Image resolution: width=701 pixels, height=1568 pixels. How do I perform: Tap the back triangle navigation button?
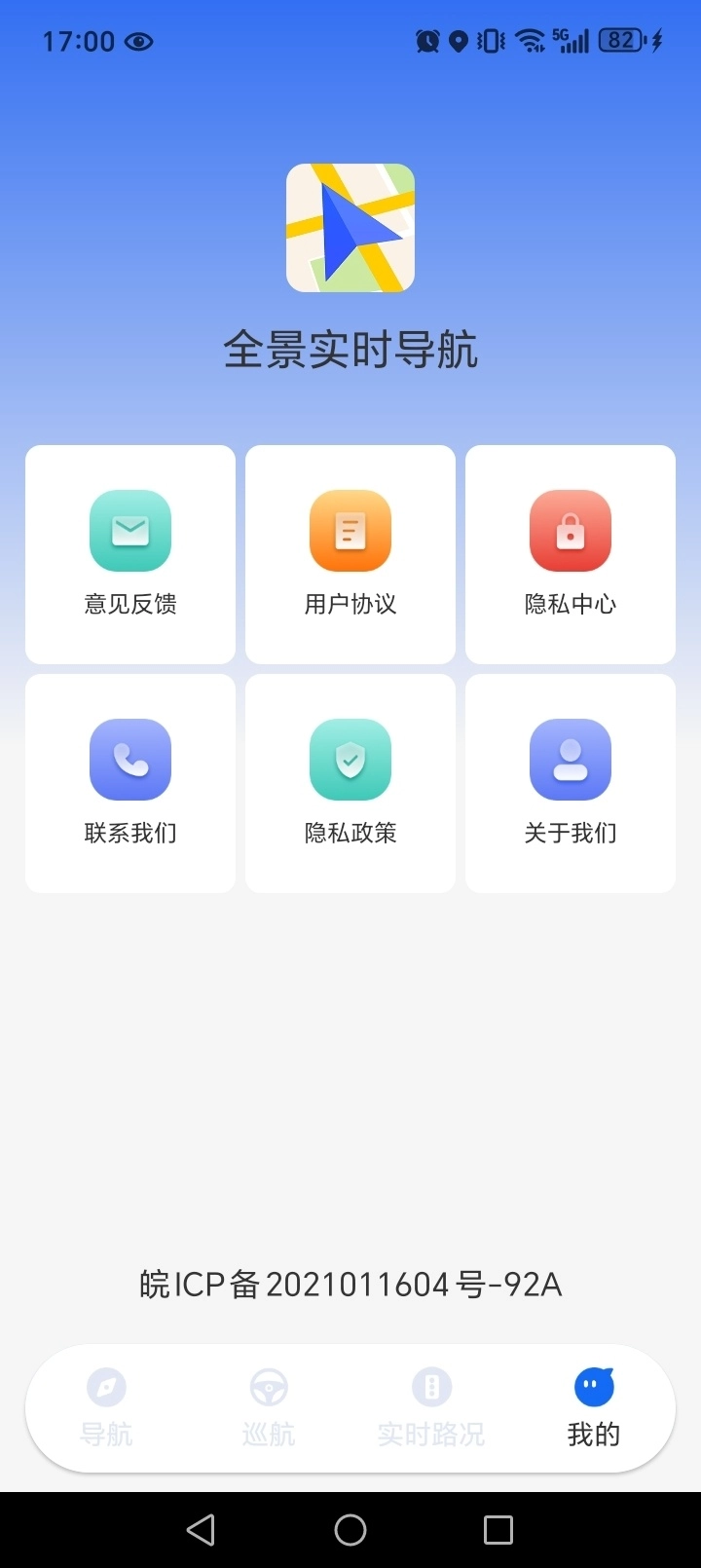point(201,1529)
